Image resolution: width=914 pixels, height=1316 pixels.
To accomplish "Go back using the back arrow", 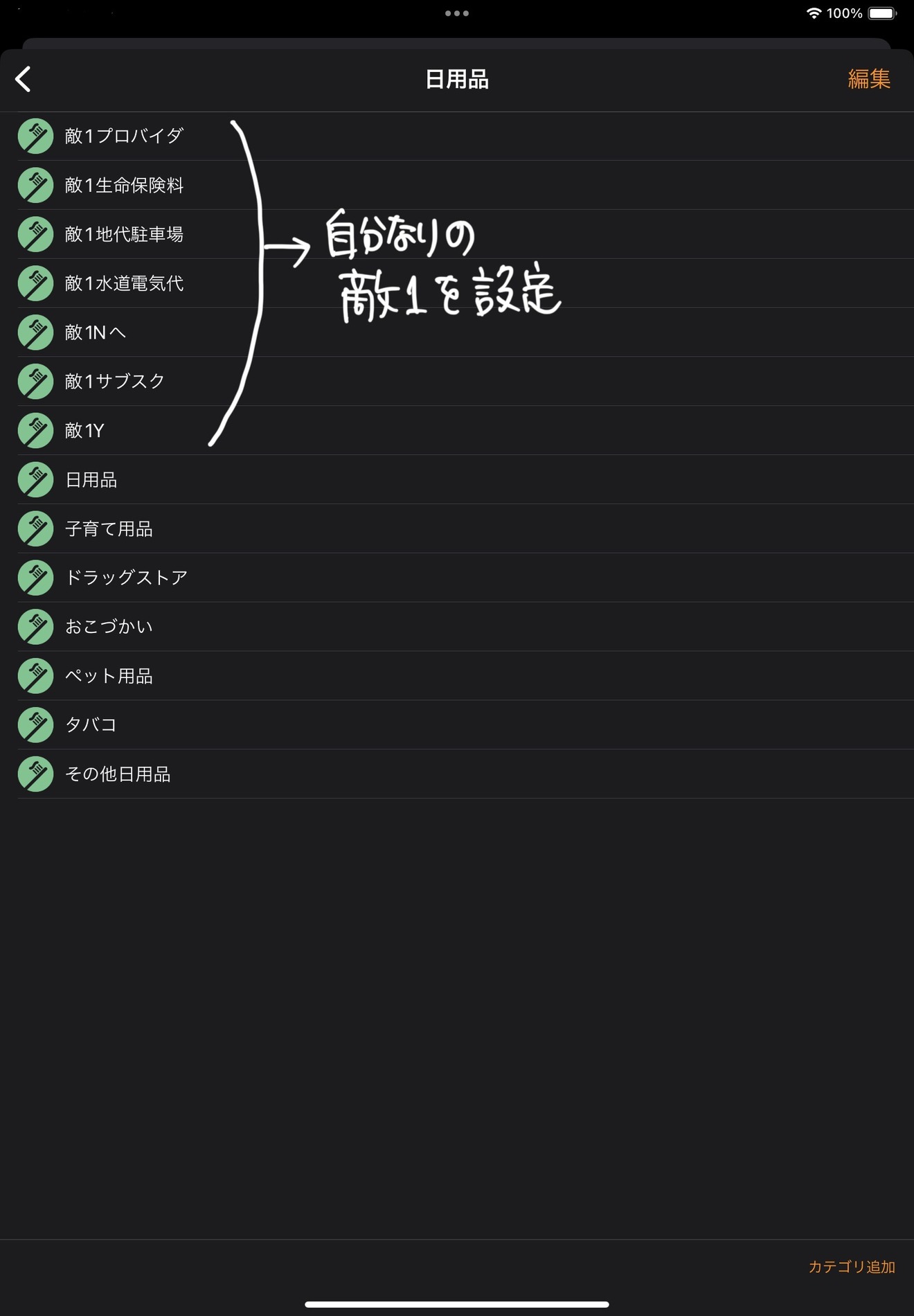I will click(24, 79).
